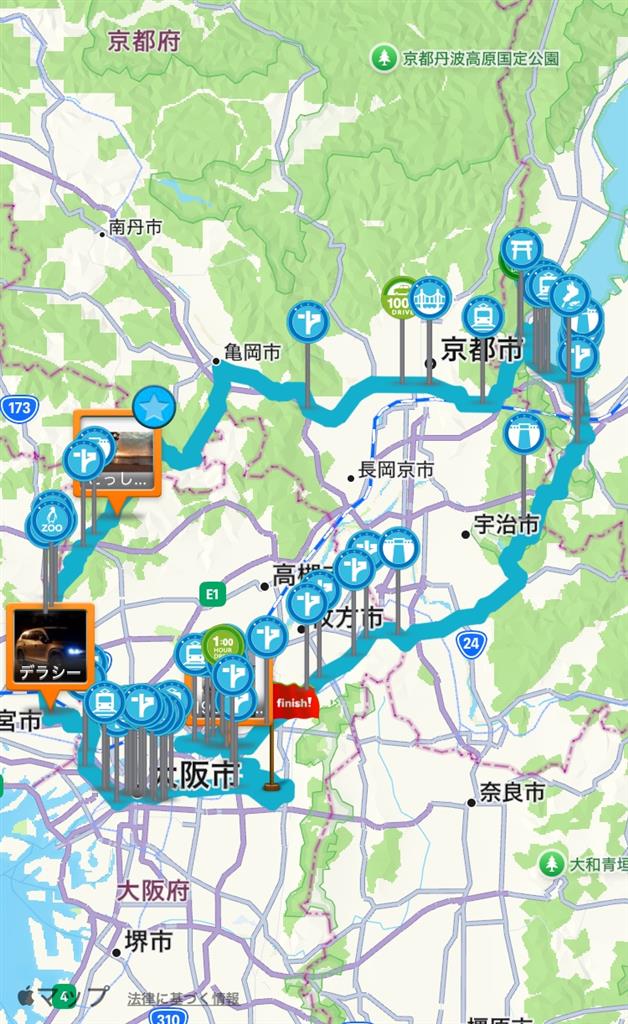Tap the torii gate pin north of Kyoto
This screenshot has width=628, height=1024.
click(521, 249)
